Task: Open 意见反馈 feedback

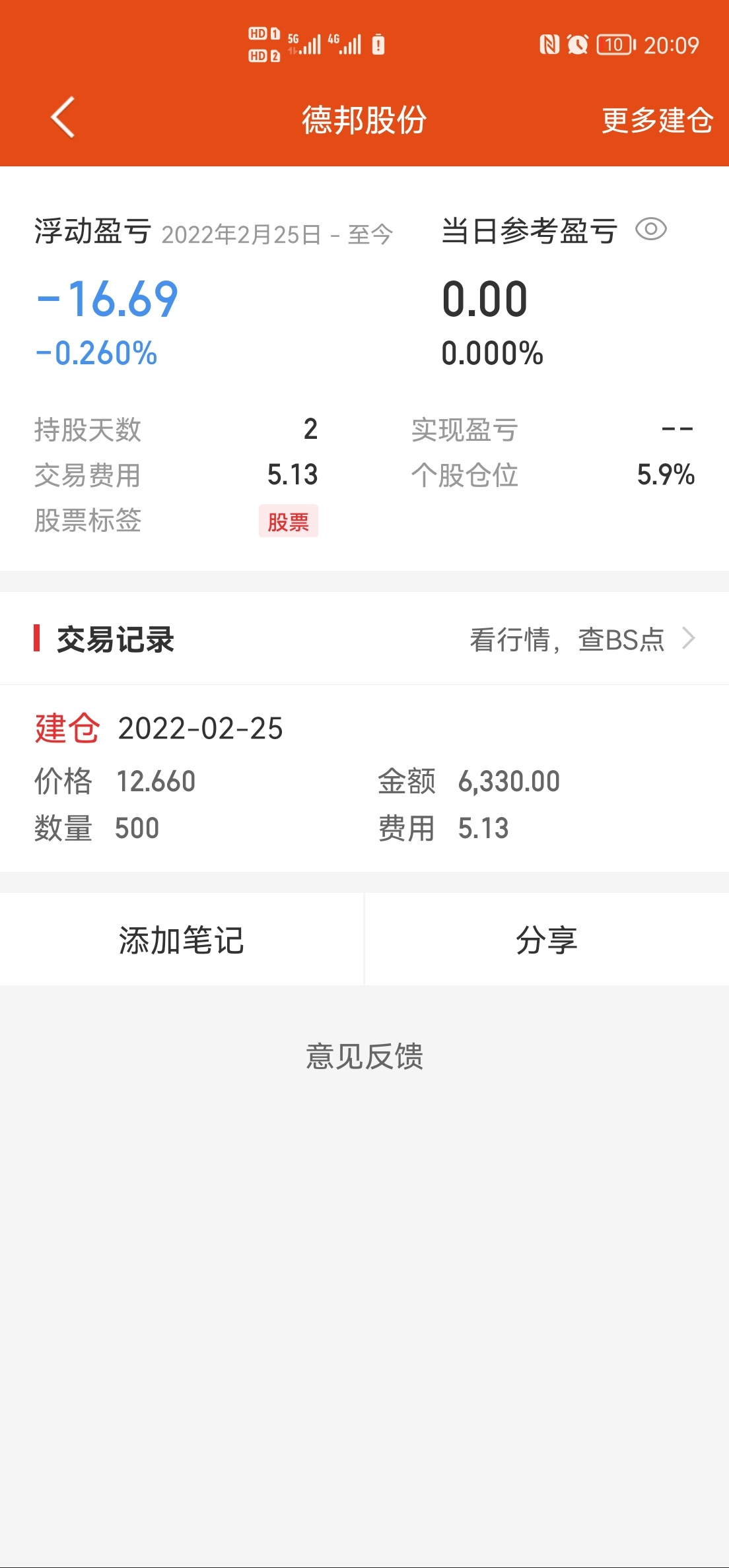Action: 364,1056
